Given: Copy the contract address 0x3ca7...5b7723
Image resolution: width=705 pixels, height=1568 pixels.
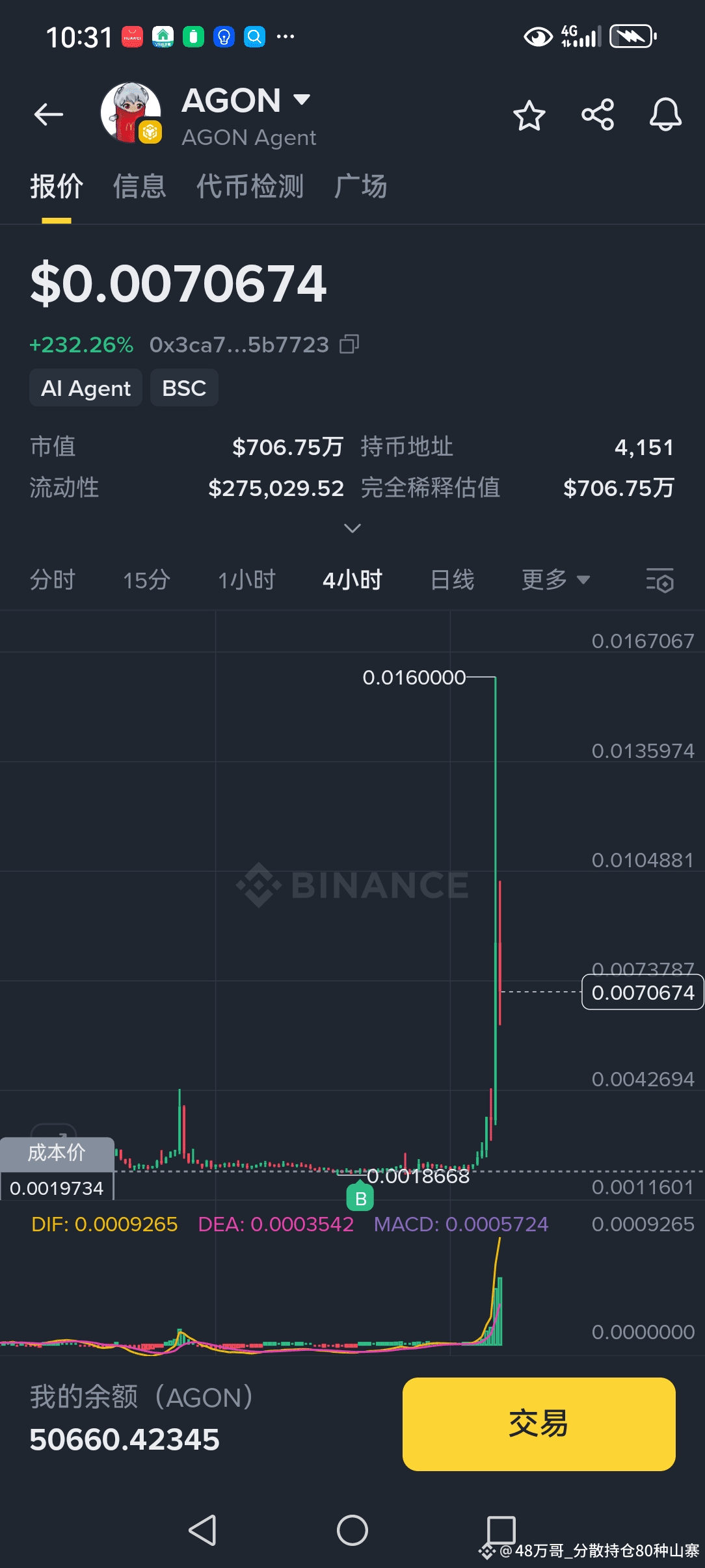Looking at the screenshot, I should (x=350, y=344).
